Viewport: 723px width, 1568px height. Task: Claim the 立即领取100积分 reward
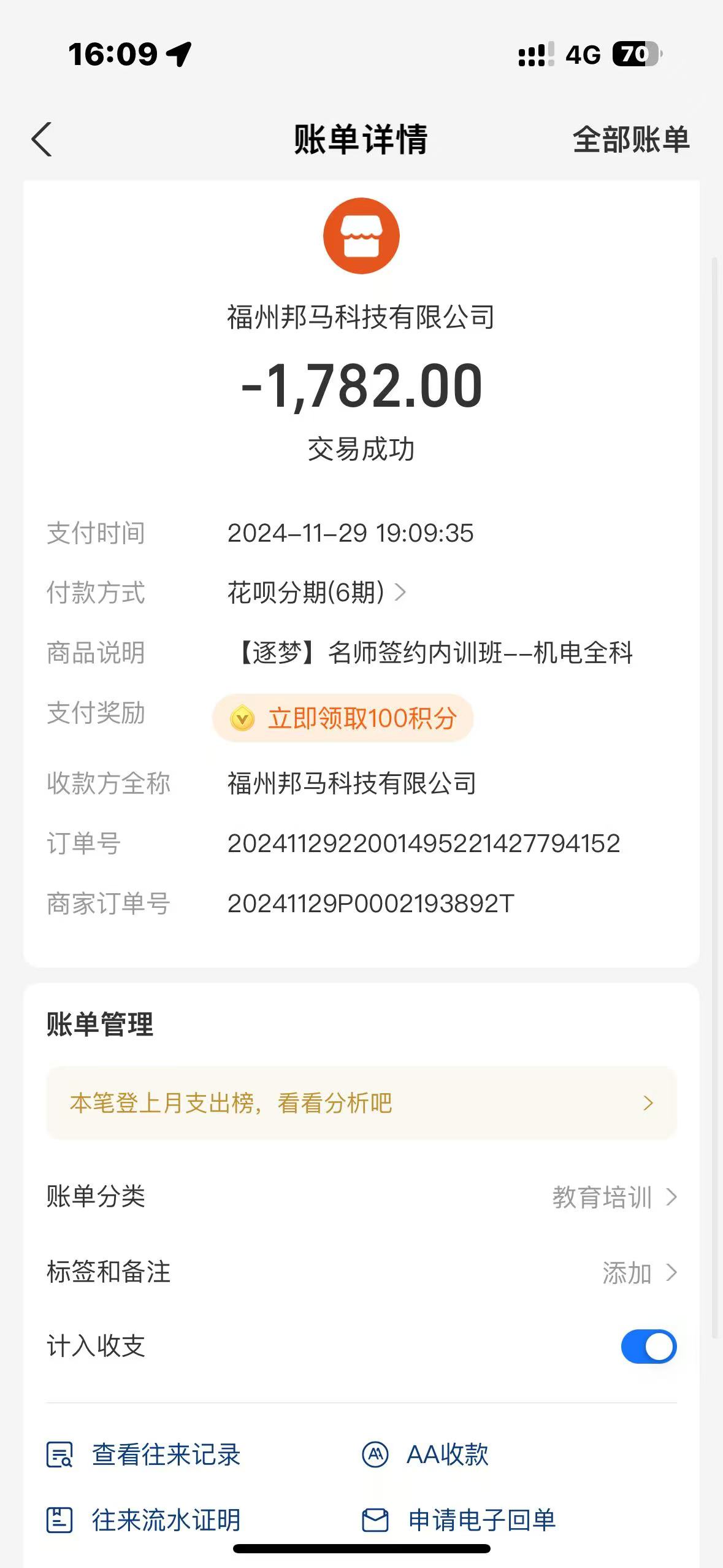pos(343,718)
